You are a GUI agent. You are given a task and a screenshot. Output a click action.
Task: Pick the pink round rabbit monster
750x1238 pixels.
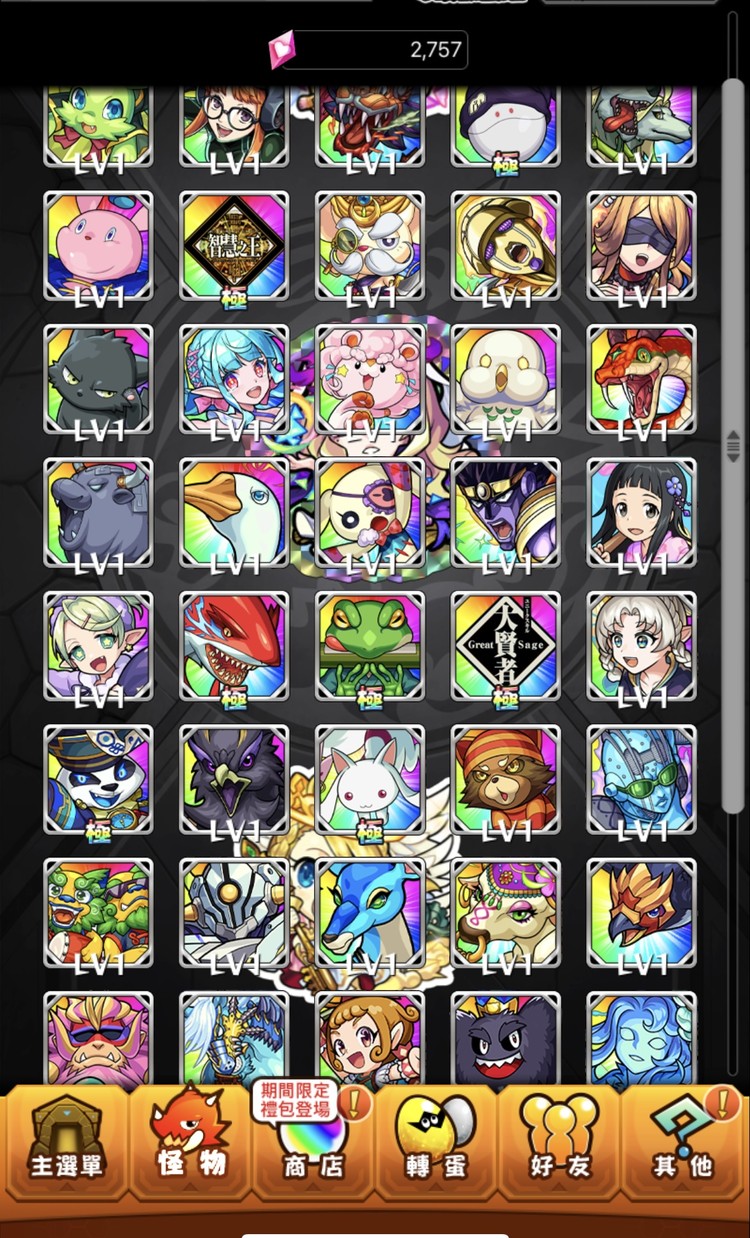click(x=98, y=245)
